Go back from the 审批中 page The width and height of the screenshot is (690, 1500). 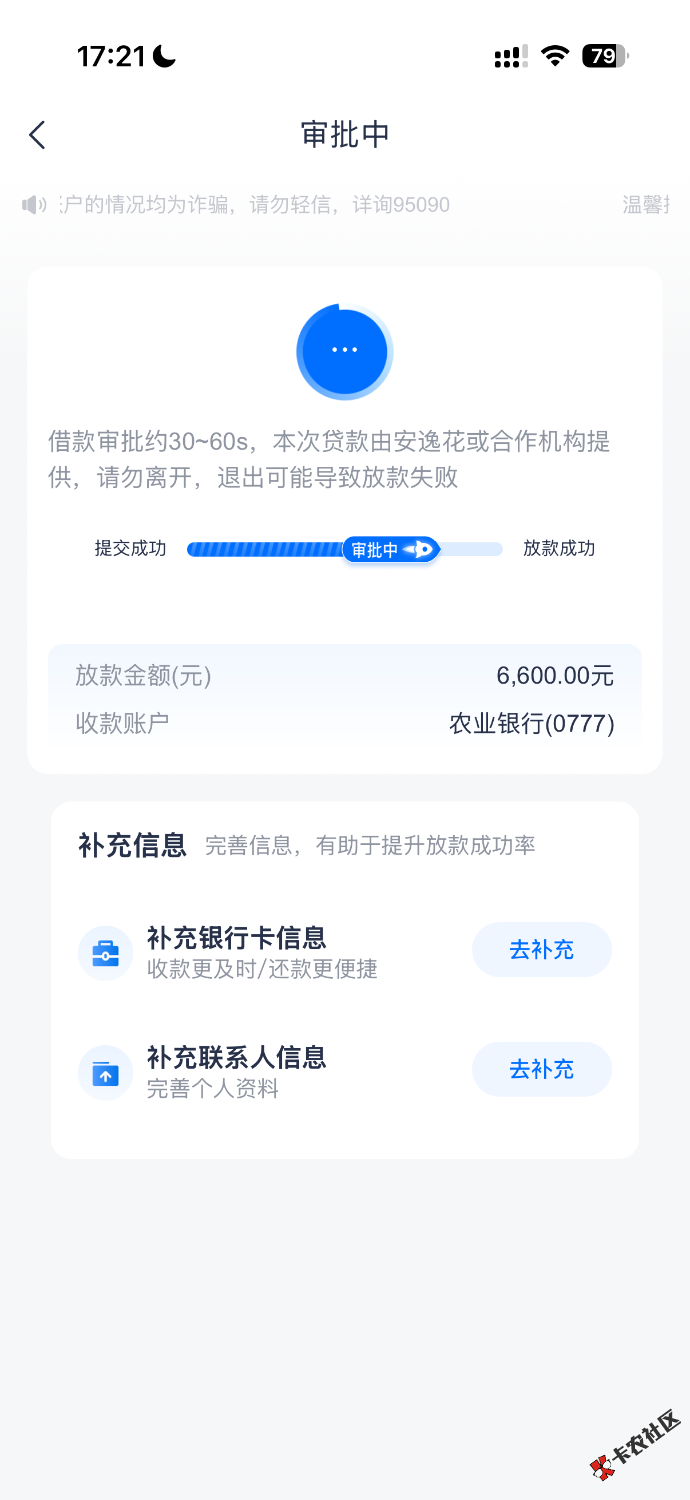coord(38,135)
